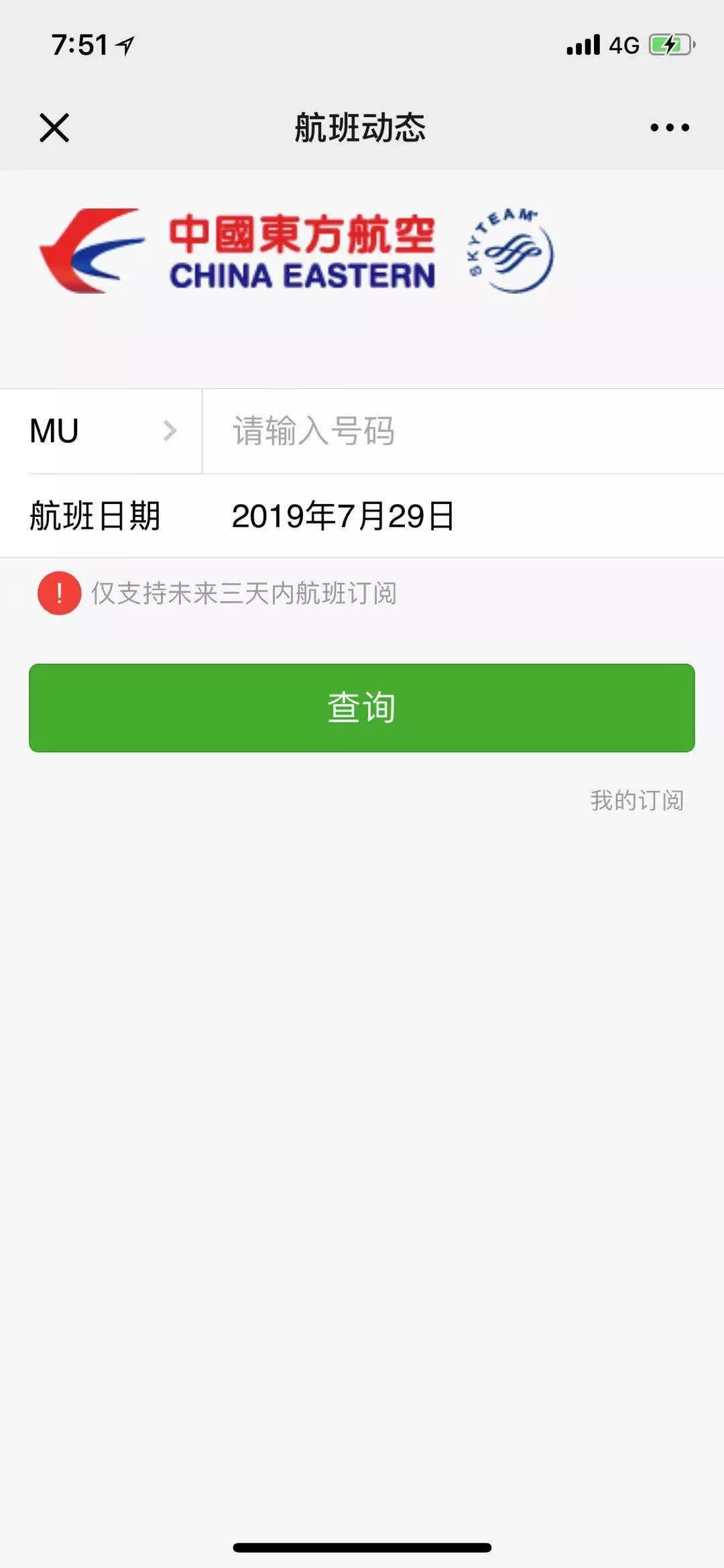Tap the green 查询 button
The width and height of the screenshot is (724, 1568).
point(361,708)
